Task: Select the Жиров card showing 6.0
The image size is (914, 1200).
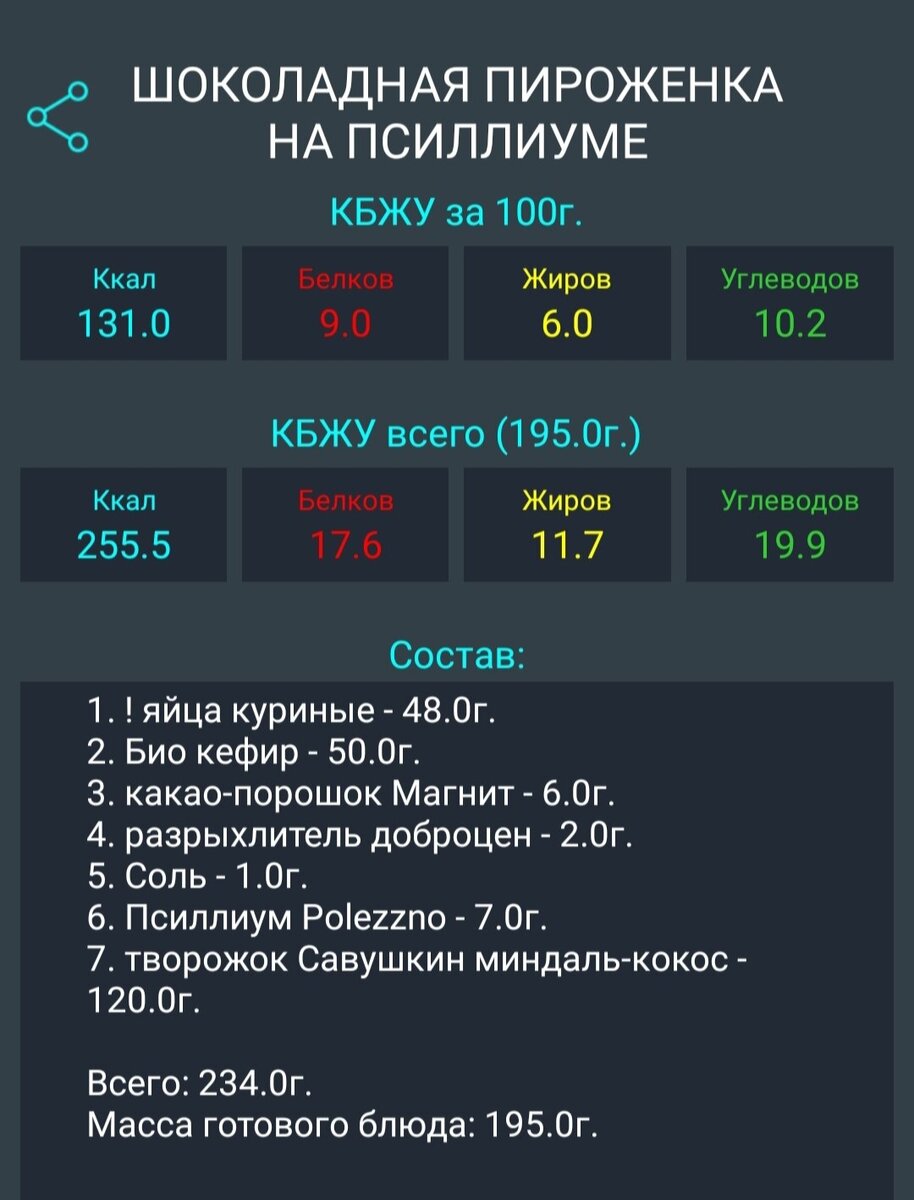Action: [x=567, y=300]
